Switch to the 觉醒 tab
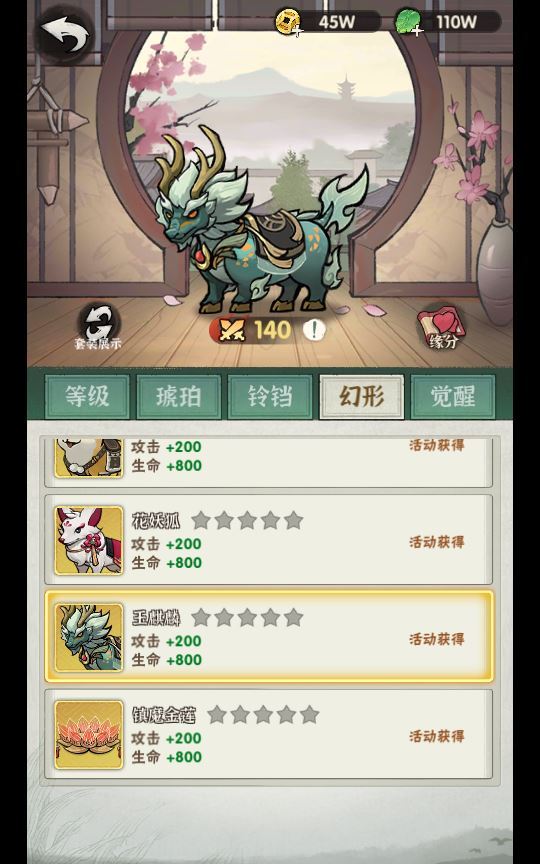 tap(453, 397)
